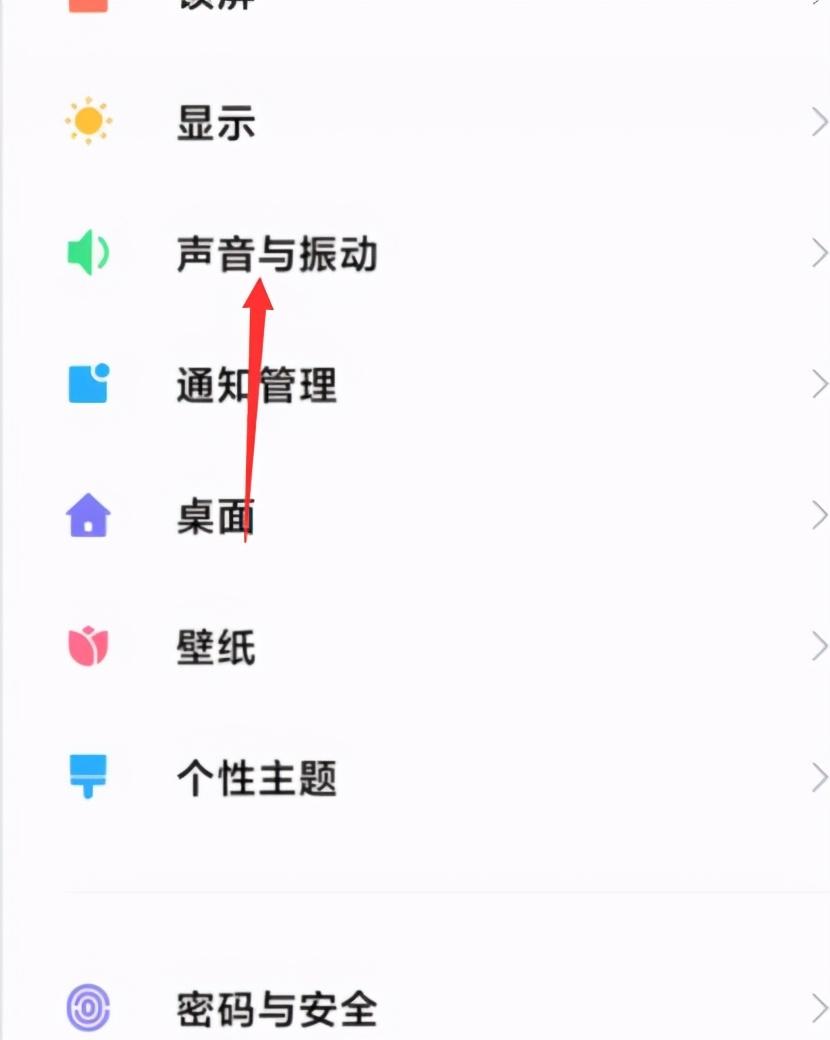Expand the chevron next to 显示

(818, 122)
